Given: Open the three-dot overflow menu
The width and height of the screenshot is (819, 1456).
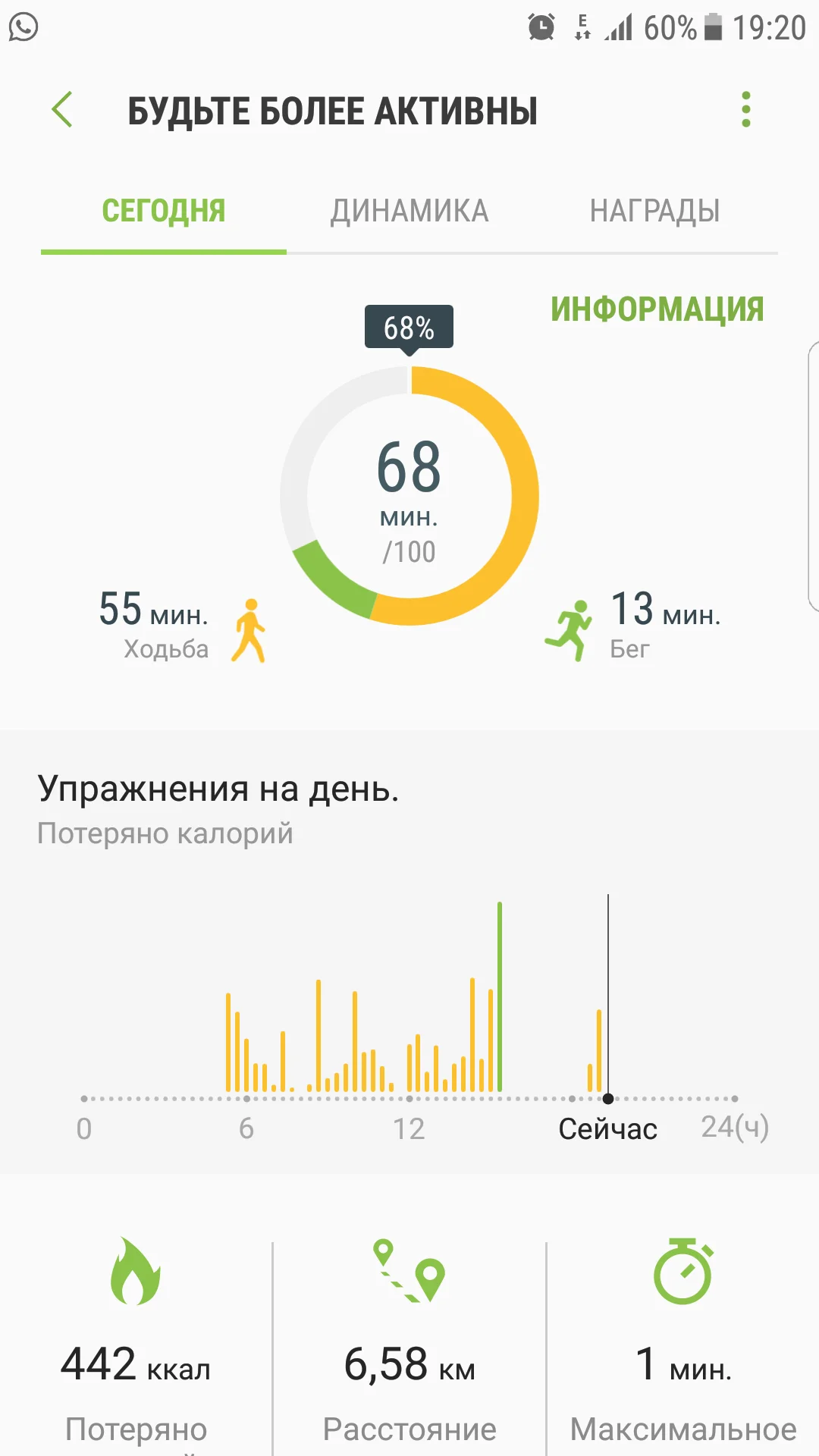Looking at the screenshot, I should click(x=746, y=110).
